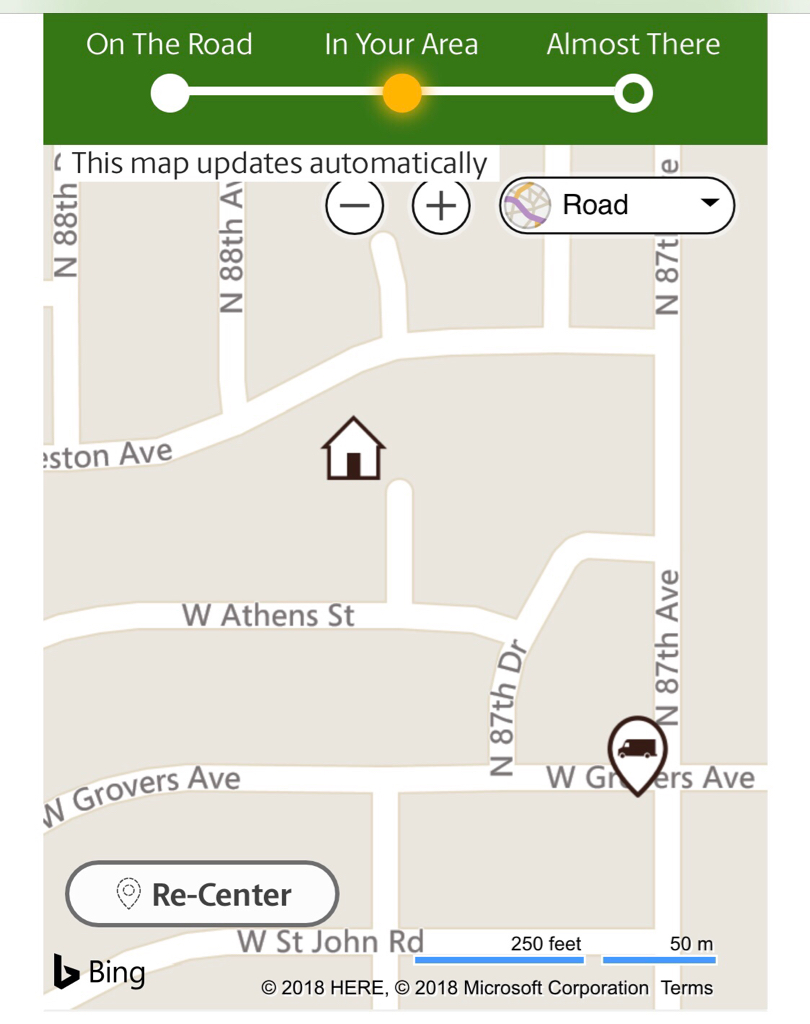The width and height of the screenshot is (810, 1024).
Task: Open the Terms link
Action: tap(687, 987)
